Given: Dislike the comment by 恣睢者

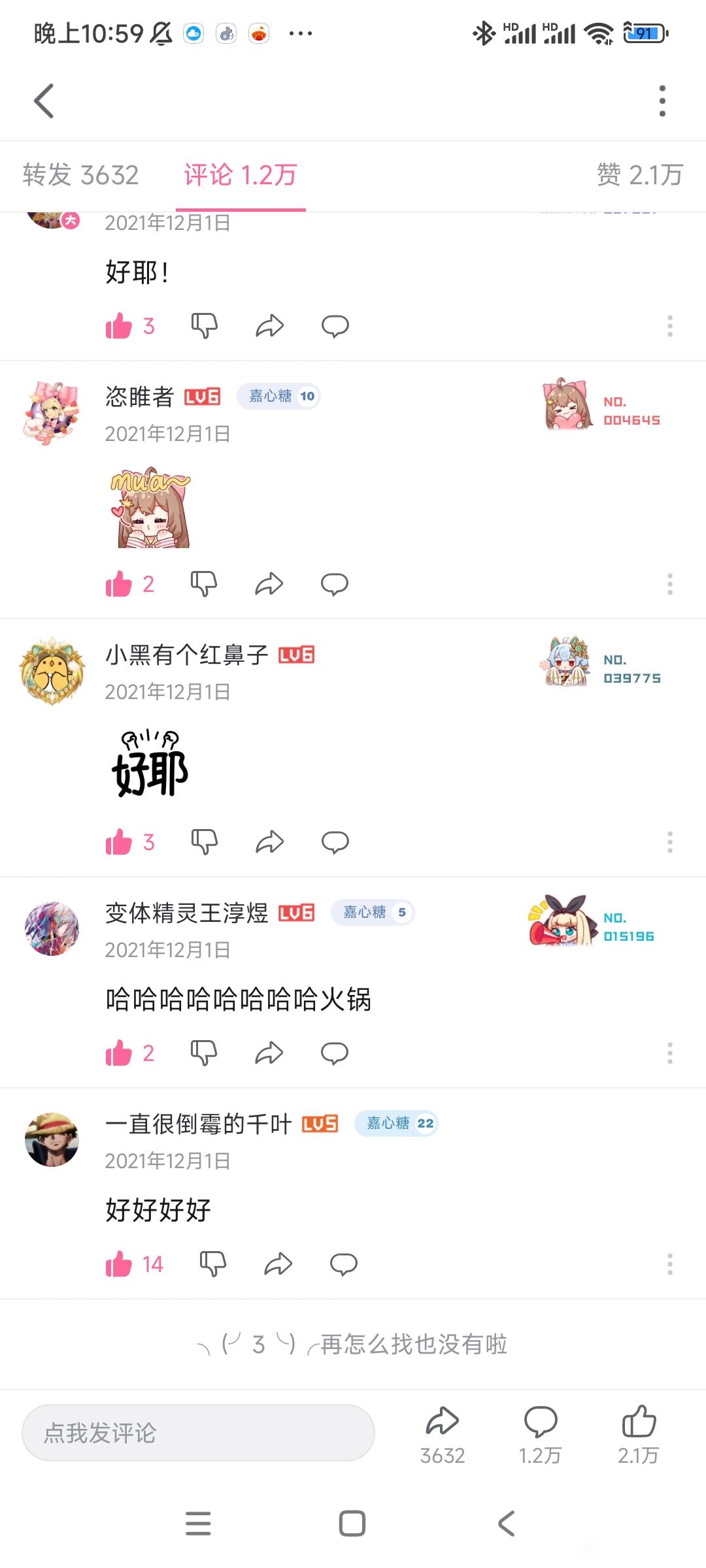Looking at the screenshot, I should [204, 583].
